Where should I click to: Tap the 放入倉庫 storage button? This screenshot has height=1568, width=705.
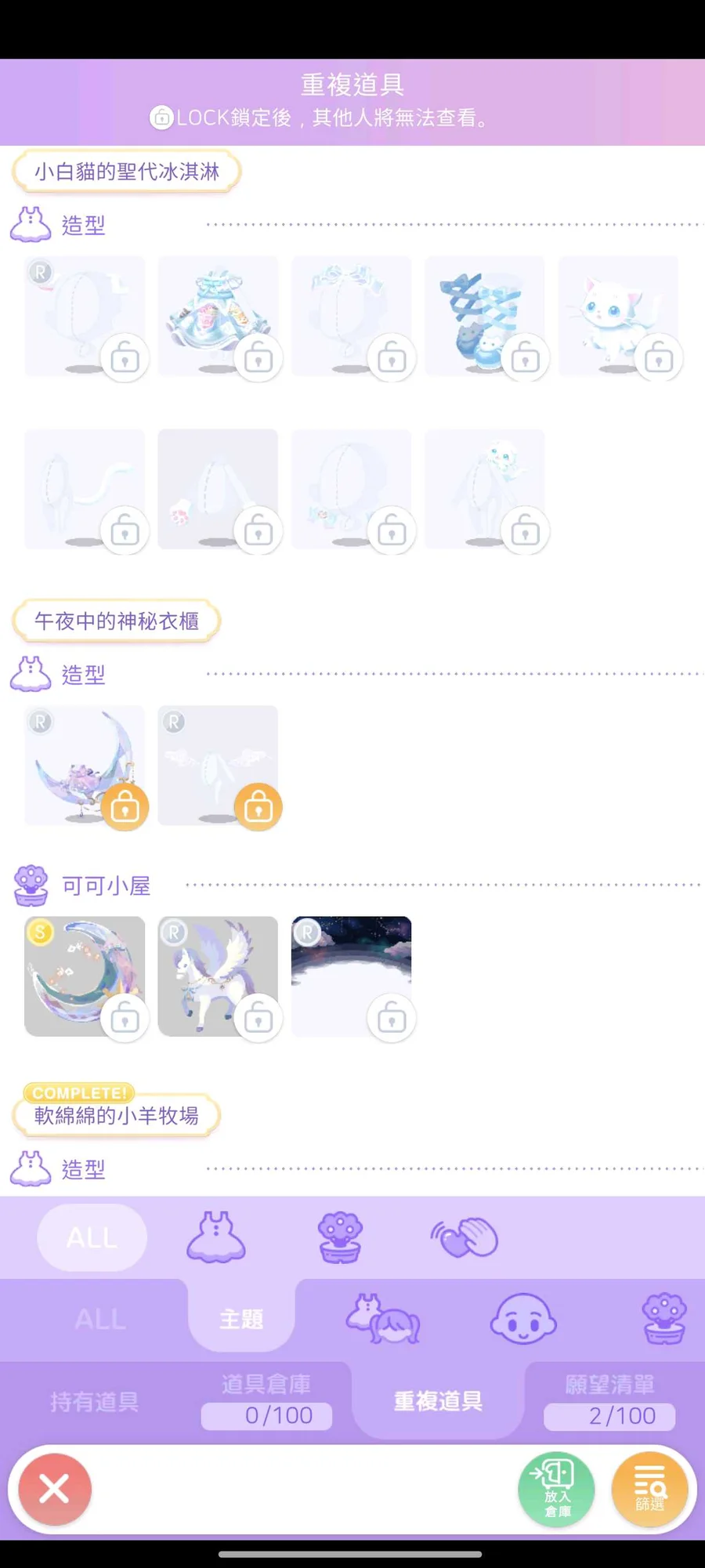(556, 1489)
